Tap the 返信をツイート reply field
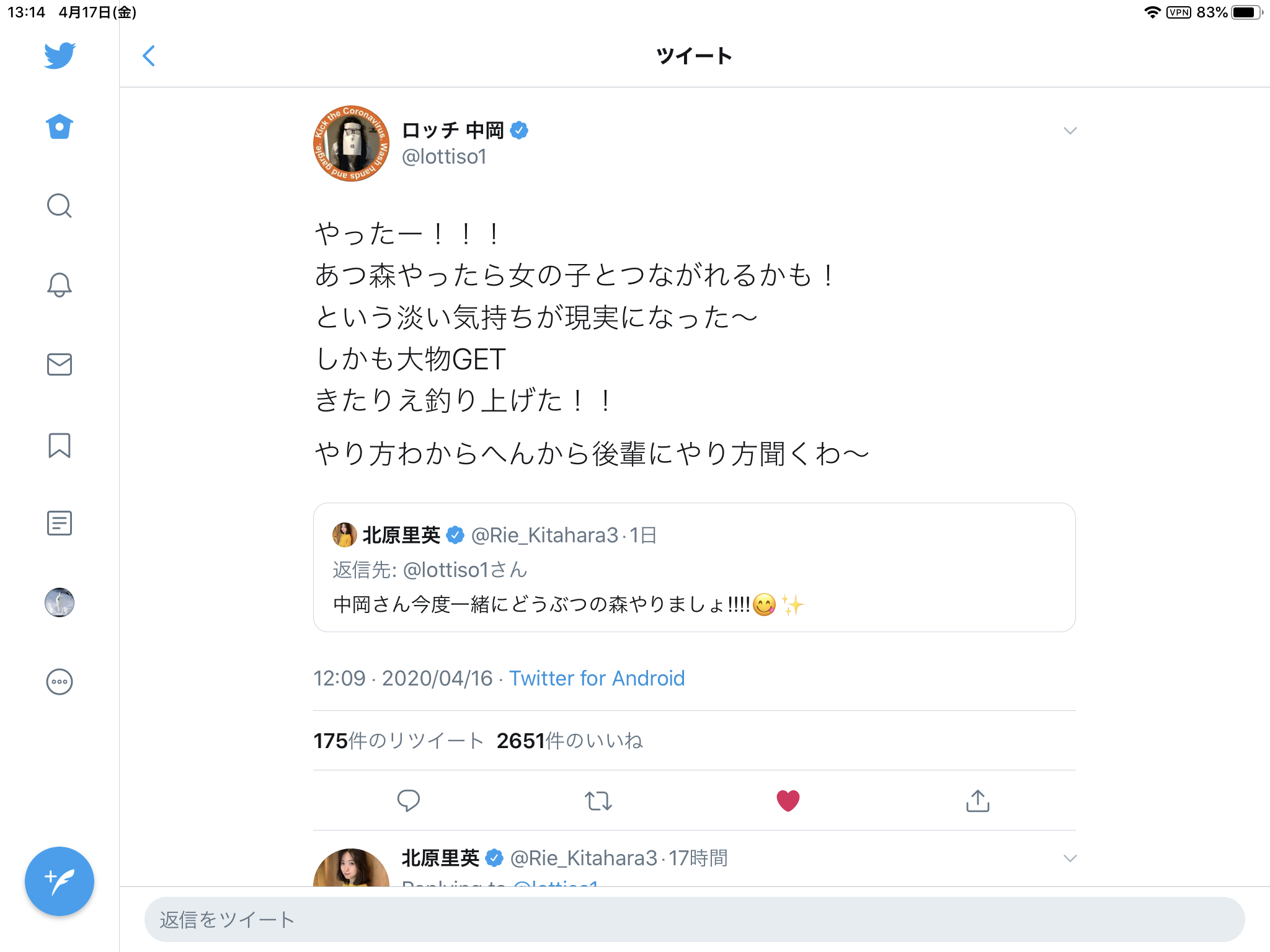The image size is (1270, 952). coord(693,919)
